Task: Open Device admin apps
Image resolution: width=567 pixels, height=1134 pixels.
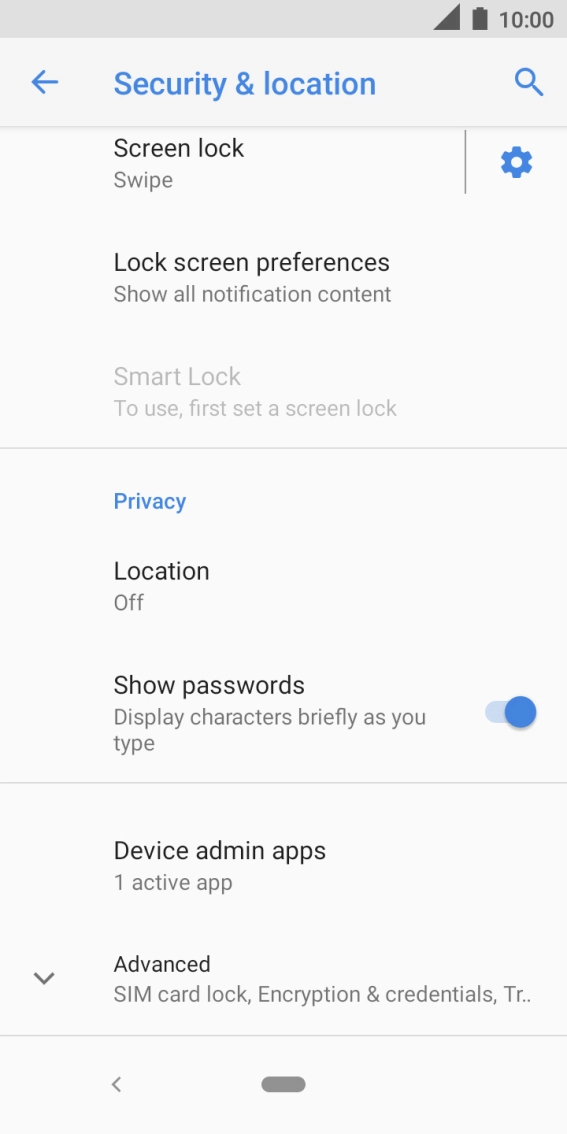Action: 284,865
